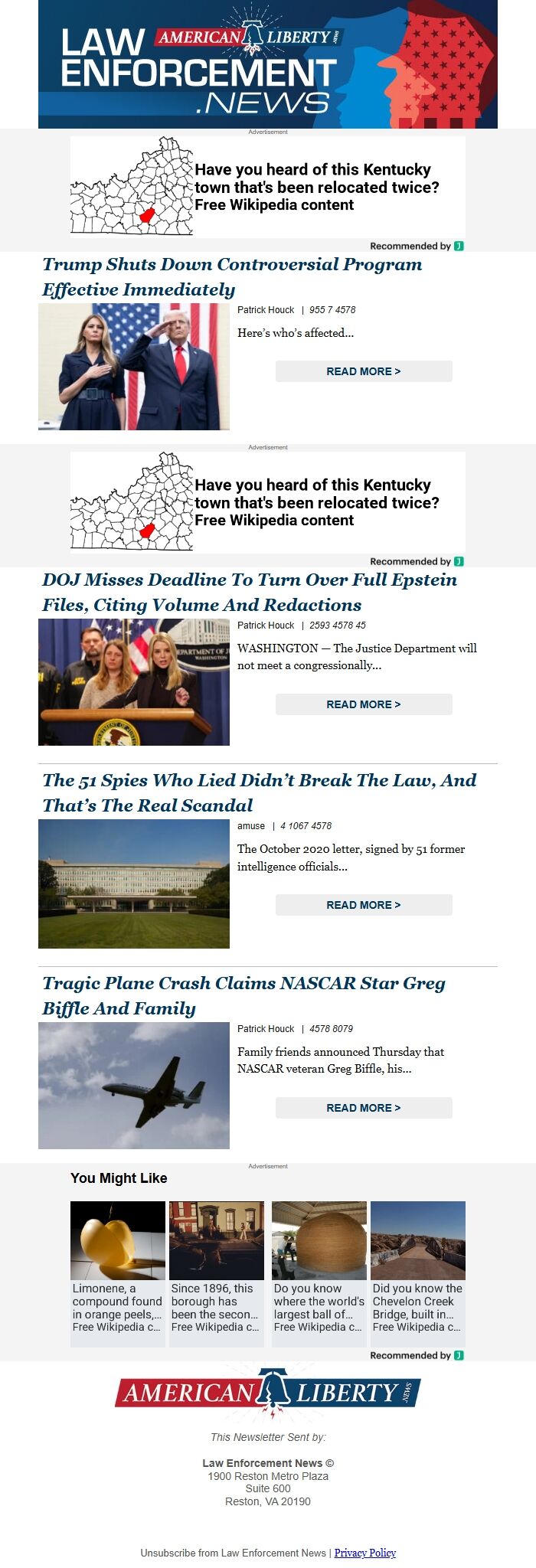Tap Read More under Greg Biffle article
This screenshot has height=1568, width=536.
(363, 1108)
